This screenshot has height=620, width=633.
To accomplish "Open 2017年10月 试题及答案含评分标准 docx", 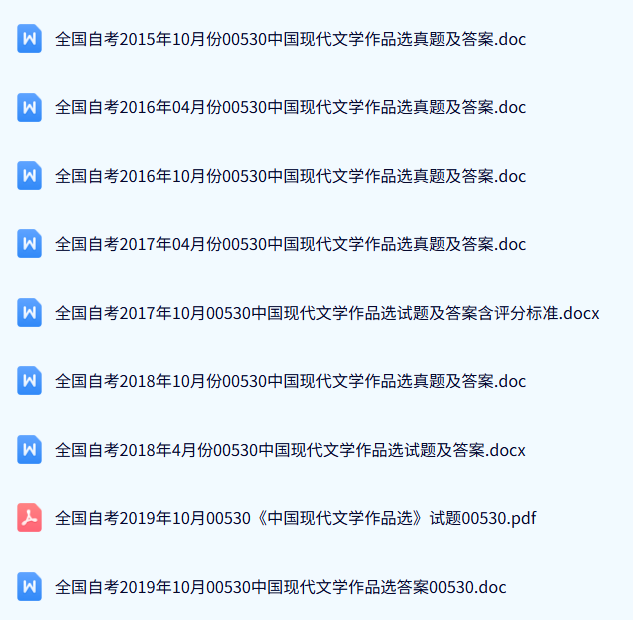I will pyautogui.click(x=326, y=313).
